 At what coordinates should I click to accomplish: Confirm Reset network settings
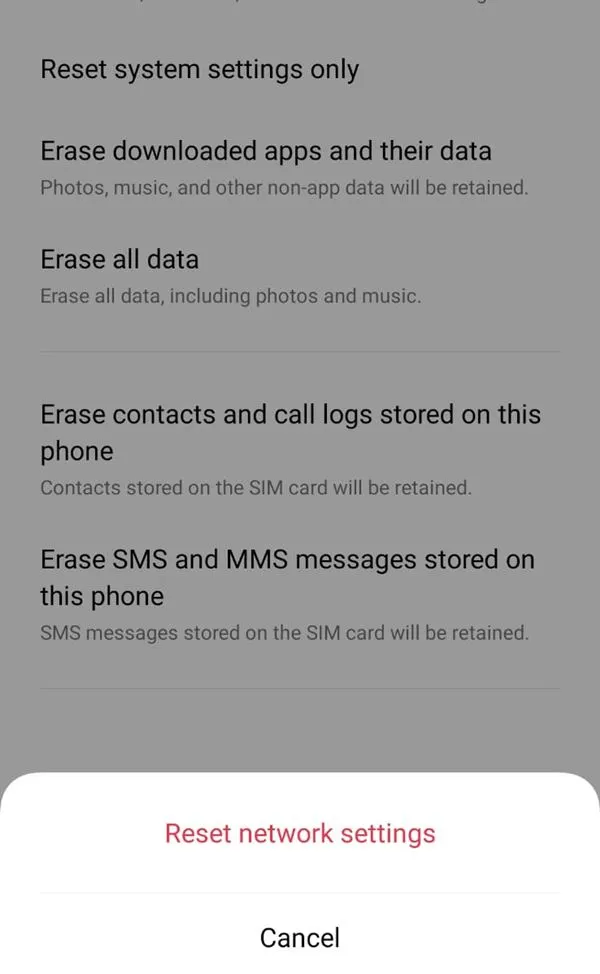pos(300,833)
